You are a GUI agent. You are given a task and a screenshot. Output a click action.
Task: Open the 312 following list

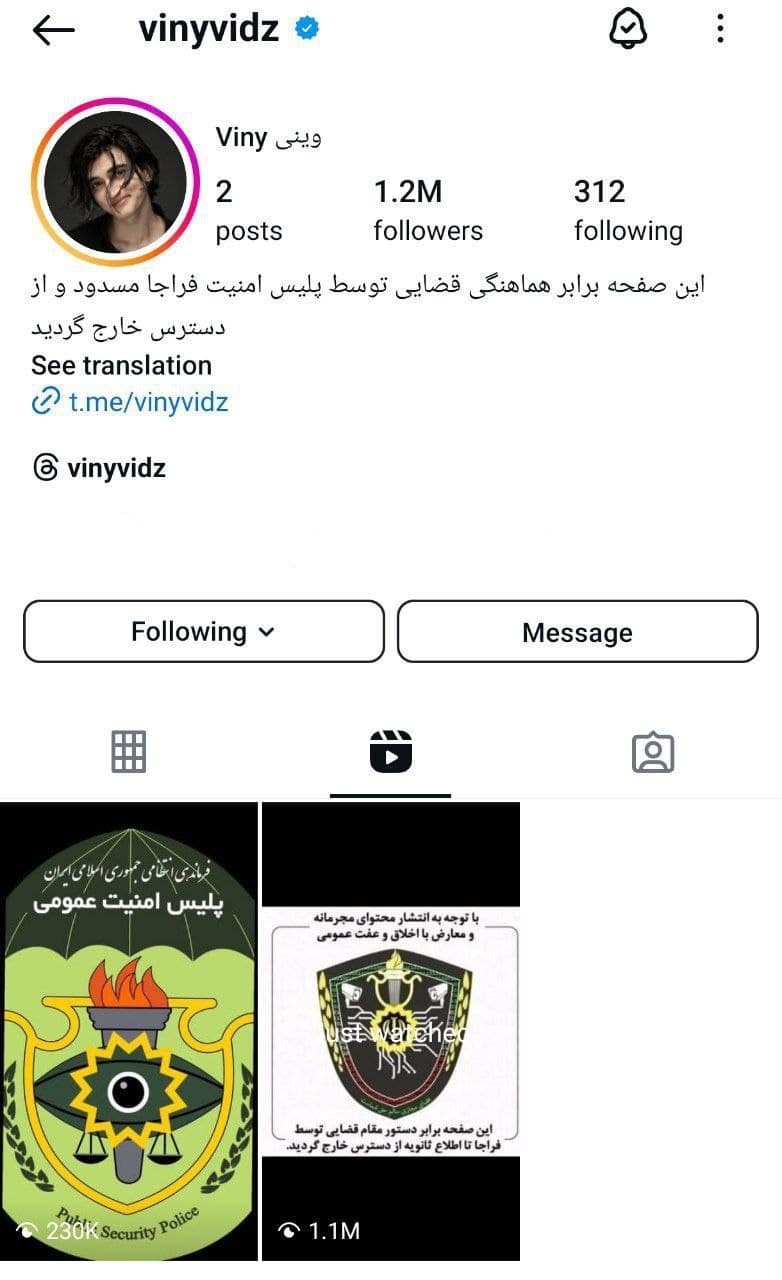pyautogui.click(x=628, y=210)
